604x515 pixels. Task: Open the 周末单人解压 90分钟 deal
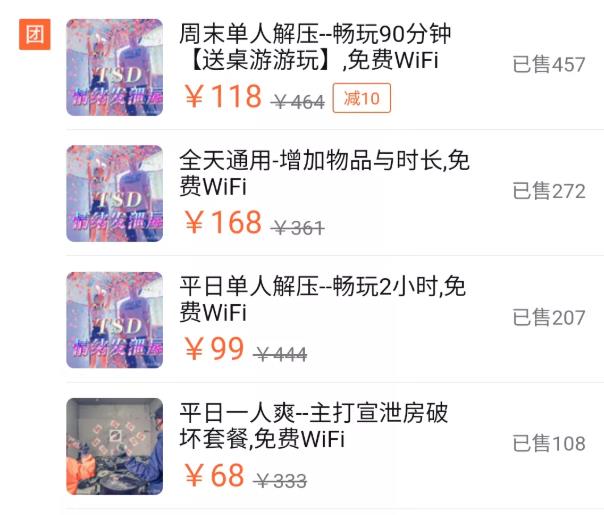[309, 48]
